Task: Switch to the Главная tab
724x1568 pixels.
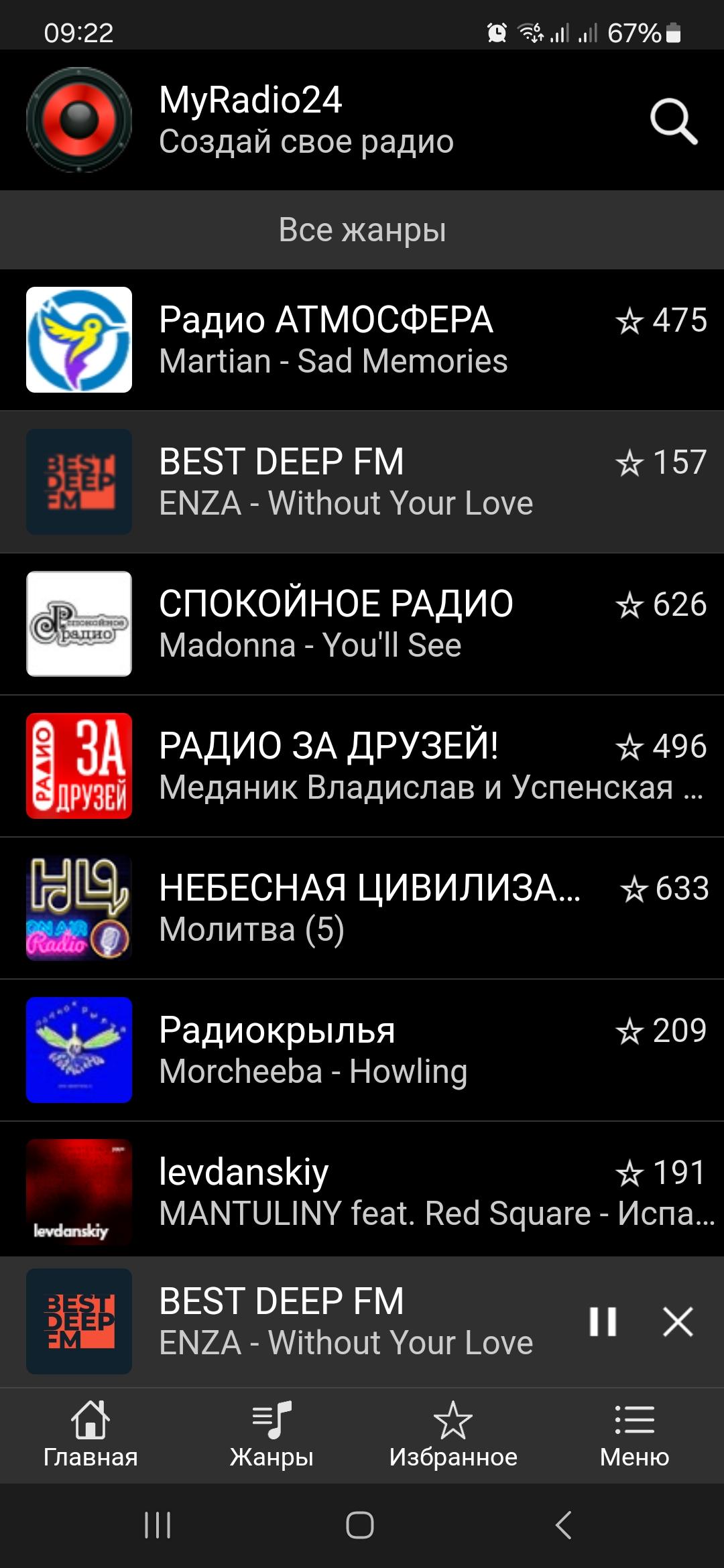Action: click(90, 1434)
